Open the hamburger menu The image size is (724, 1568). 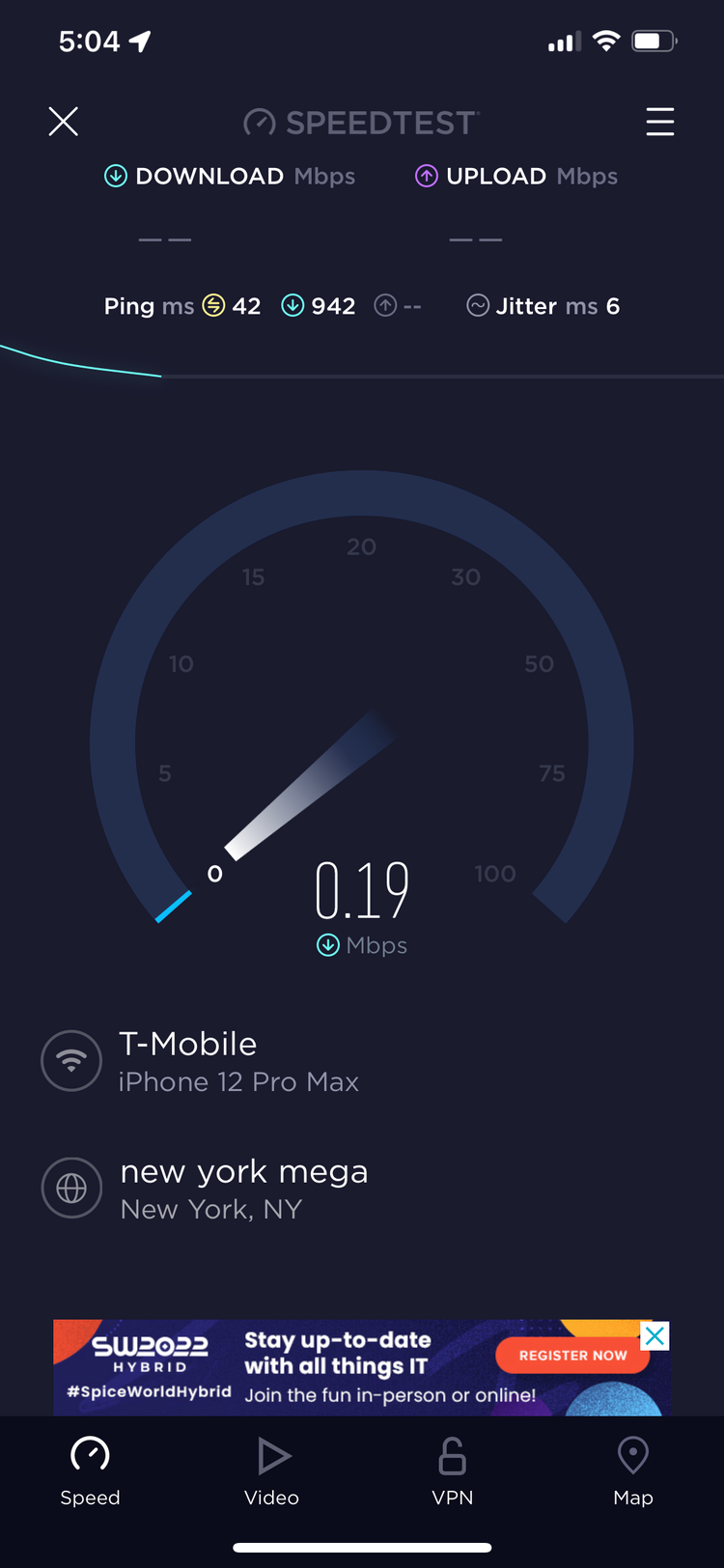pyautogui.click(x=660, y=122)
